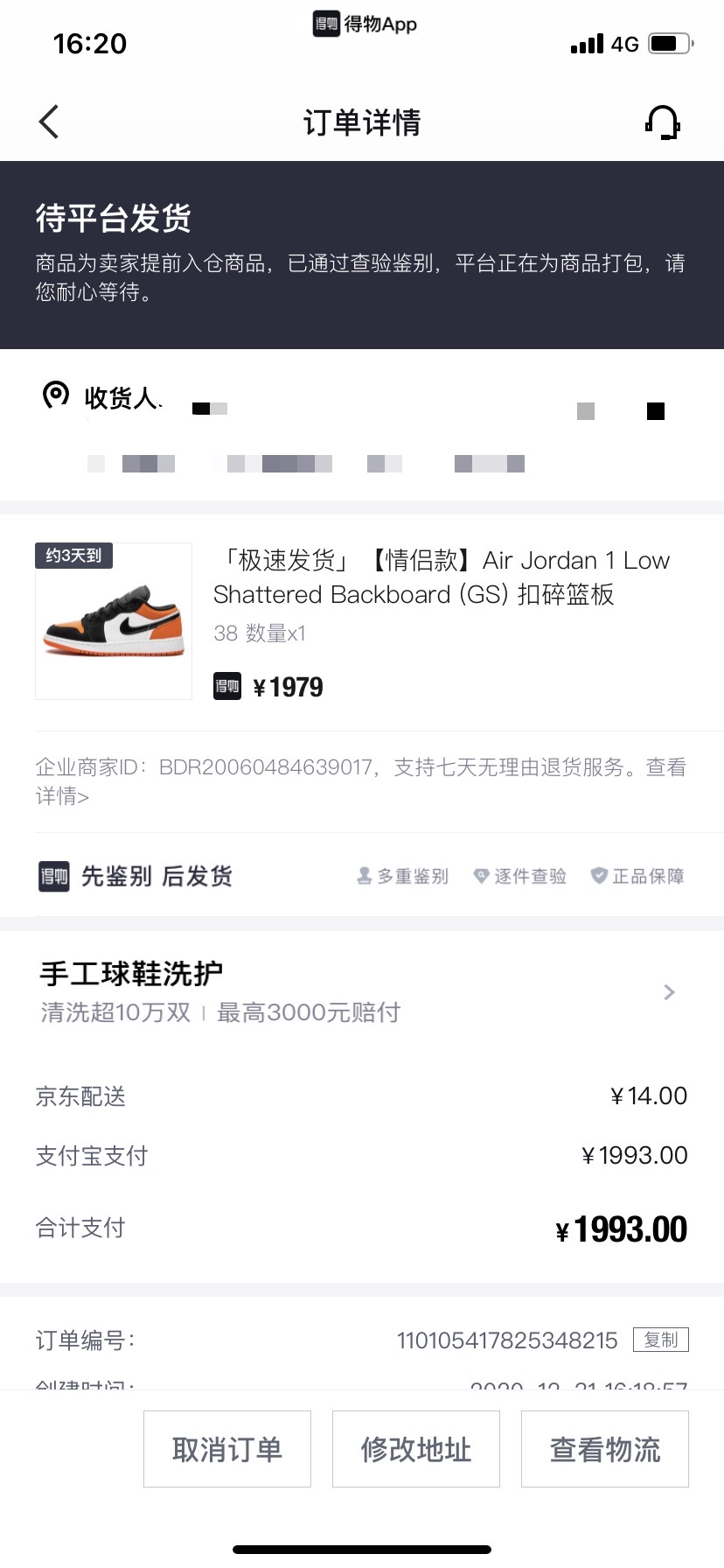This screenshot has width=724, height=1568.
Task: Return to 得物App via the status bar breadcrumb
Action: 365,24
